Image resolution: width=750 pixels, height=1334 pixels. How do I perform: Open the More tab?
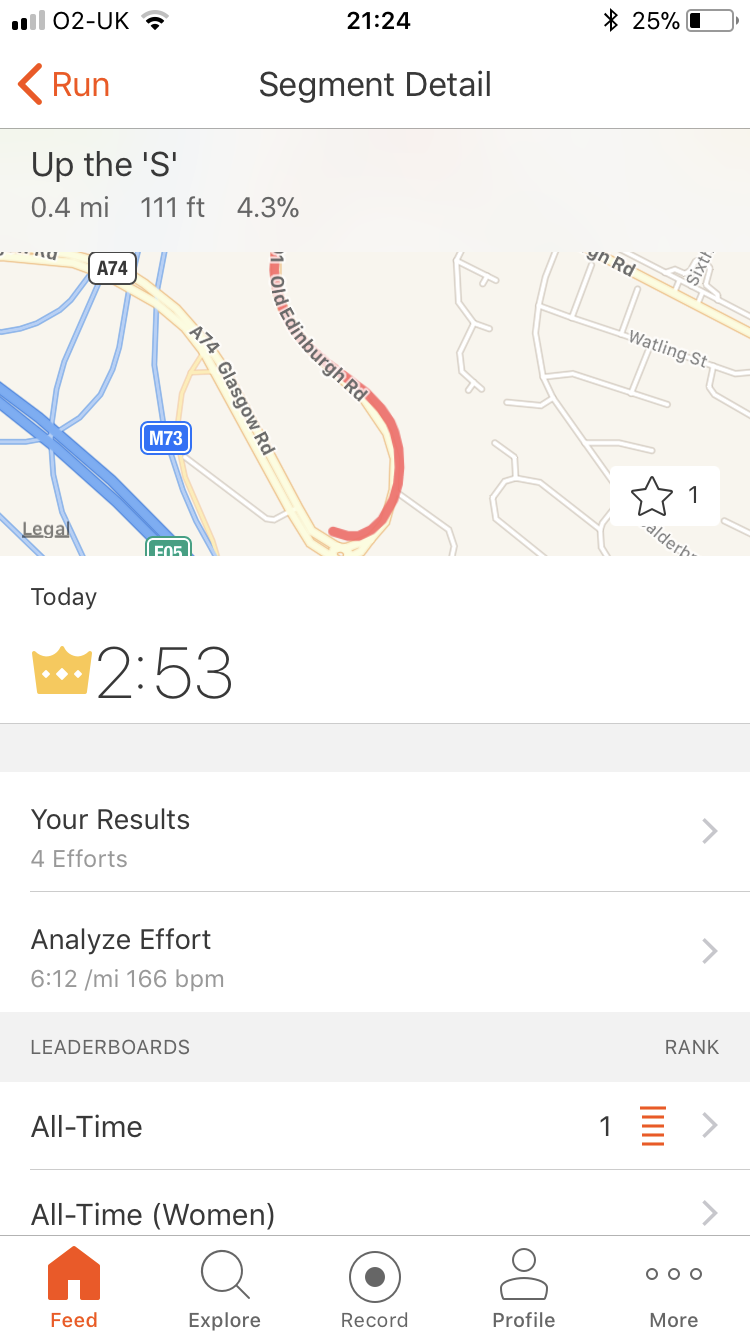673,1288
